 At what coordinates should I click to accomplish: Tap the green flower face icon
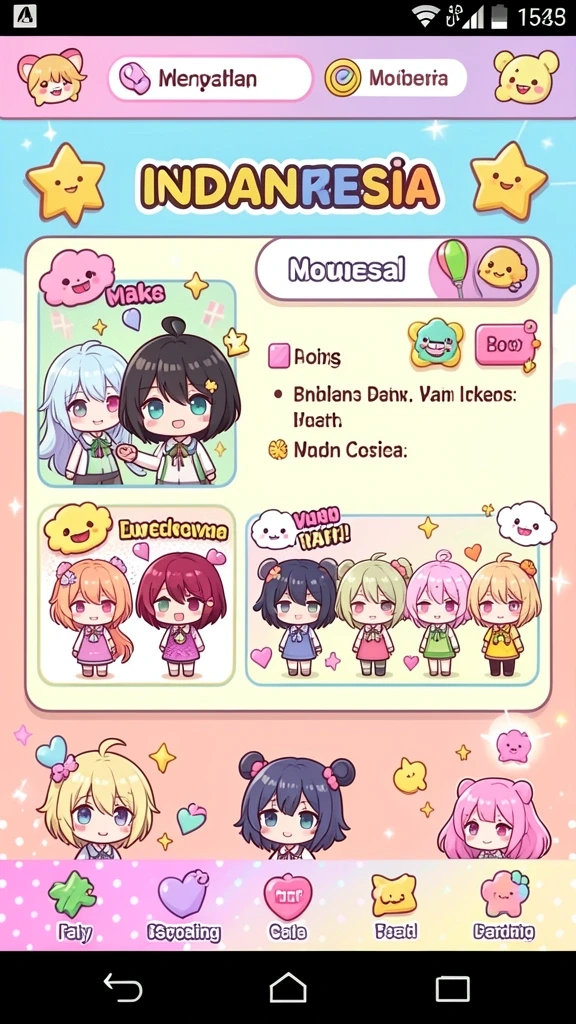tap(436, 344)
